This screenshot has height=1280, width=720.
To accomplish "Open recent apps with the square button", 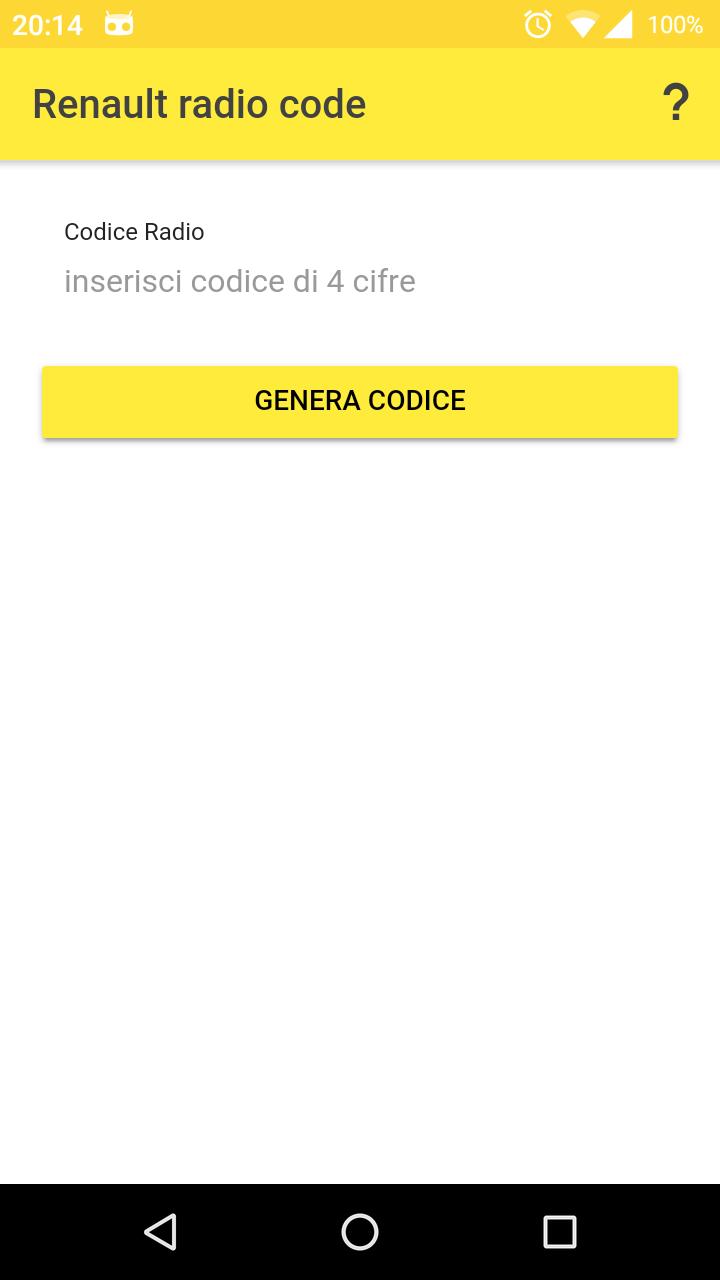I will (x=560, y=1232).
